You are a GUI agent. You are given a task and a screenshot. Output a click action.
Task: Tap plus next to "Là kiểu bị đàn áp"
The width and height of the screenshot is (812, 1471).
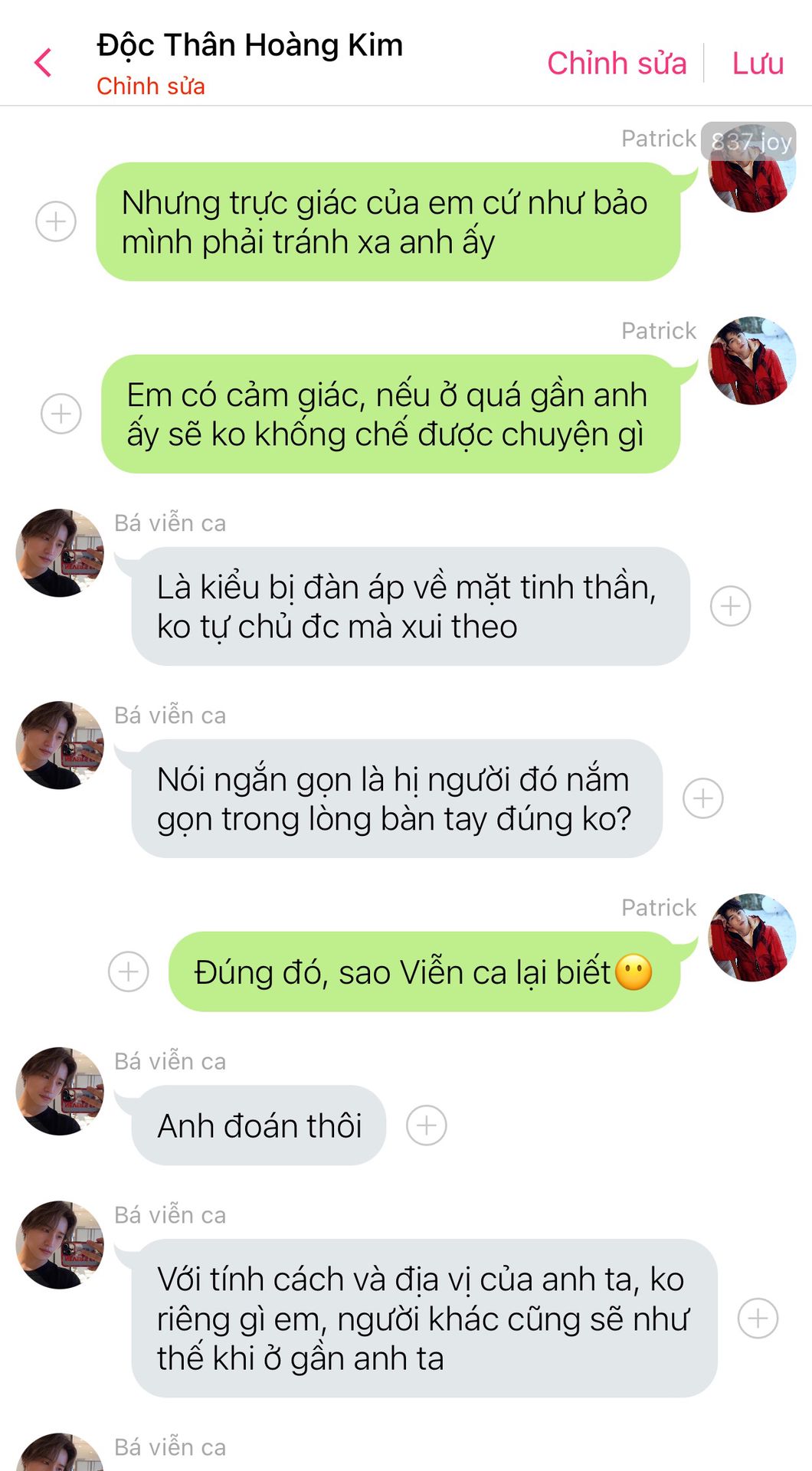(730, 606)
